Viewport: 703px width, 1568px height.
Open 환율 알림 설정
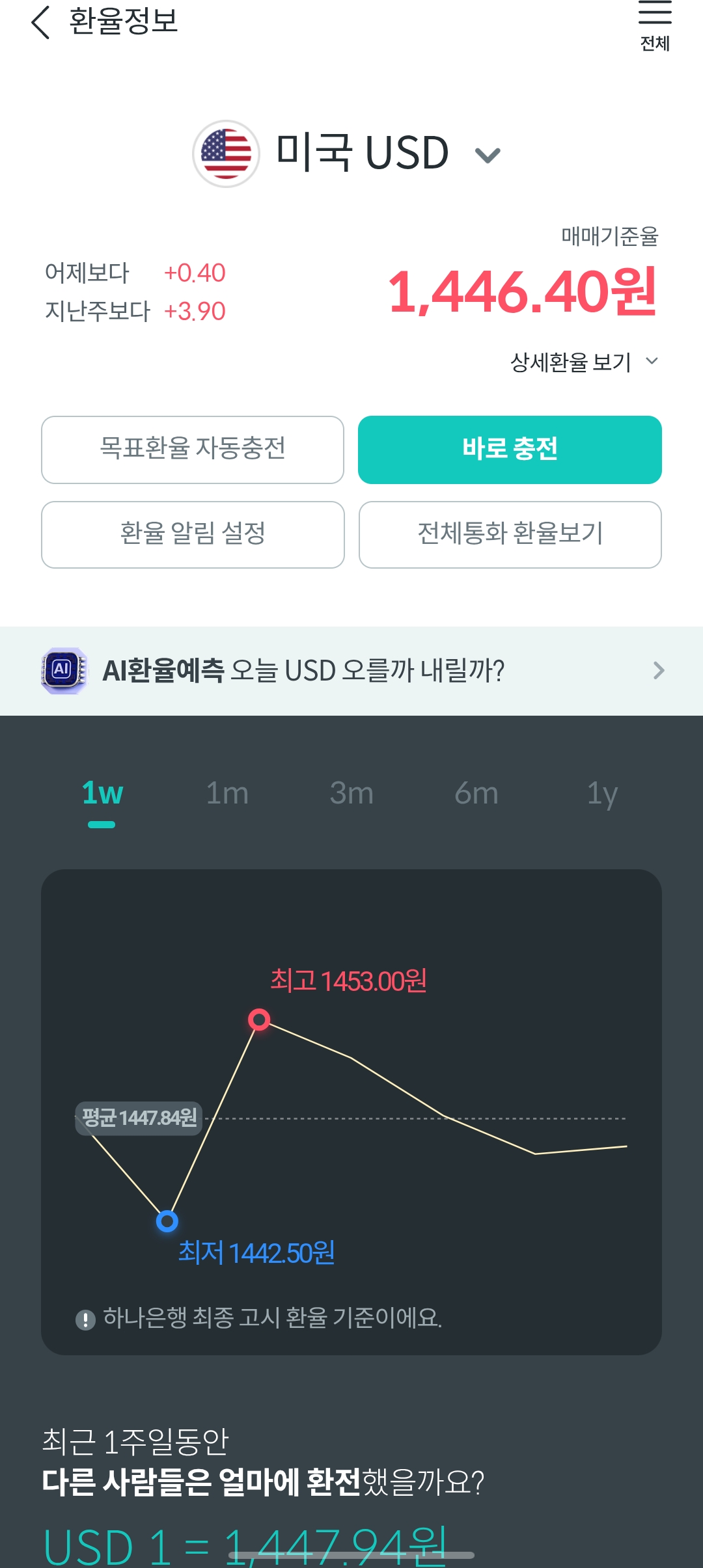pos(193,534)
